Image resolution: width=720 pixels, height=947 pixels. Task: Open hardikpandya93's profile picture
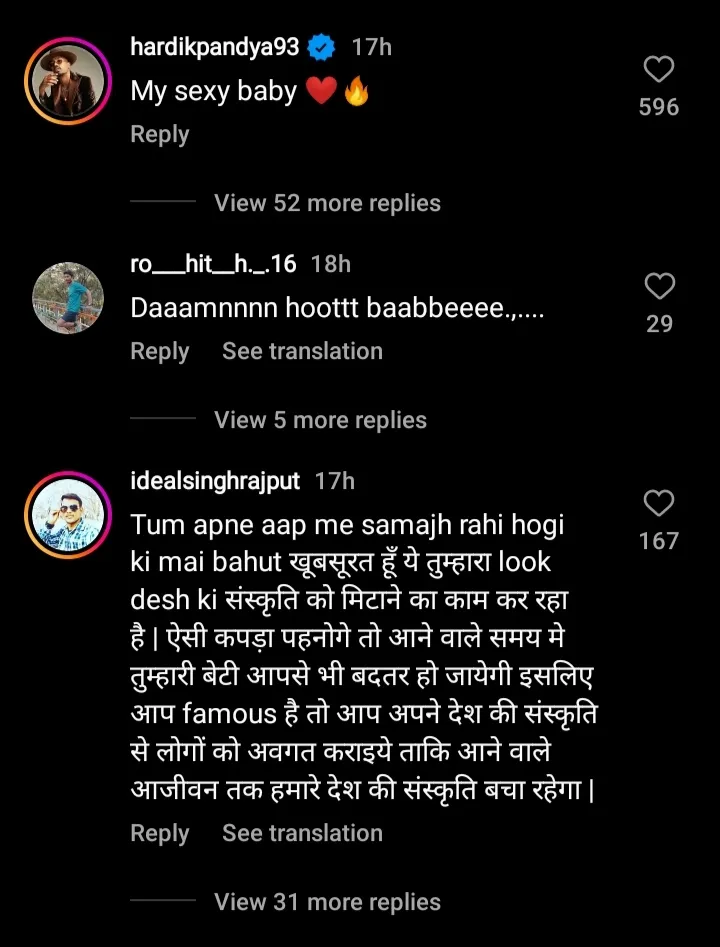click(68, 81)
